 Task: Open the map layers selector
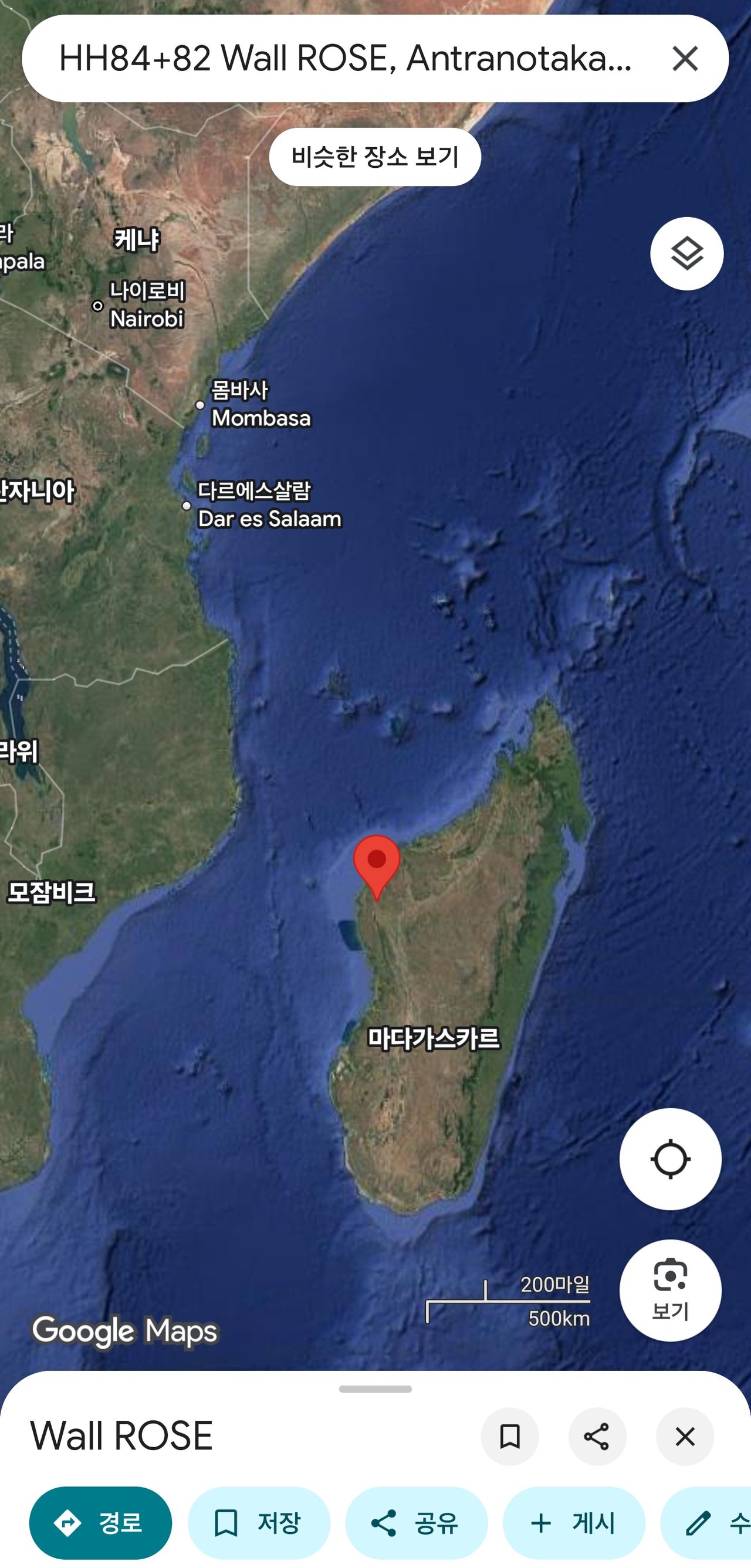(x=686, y=254)
